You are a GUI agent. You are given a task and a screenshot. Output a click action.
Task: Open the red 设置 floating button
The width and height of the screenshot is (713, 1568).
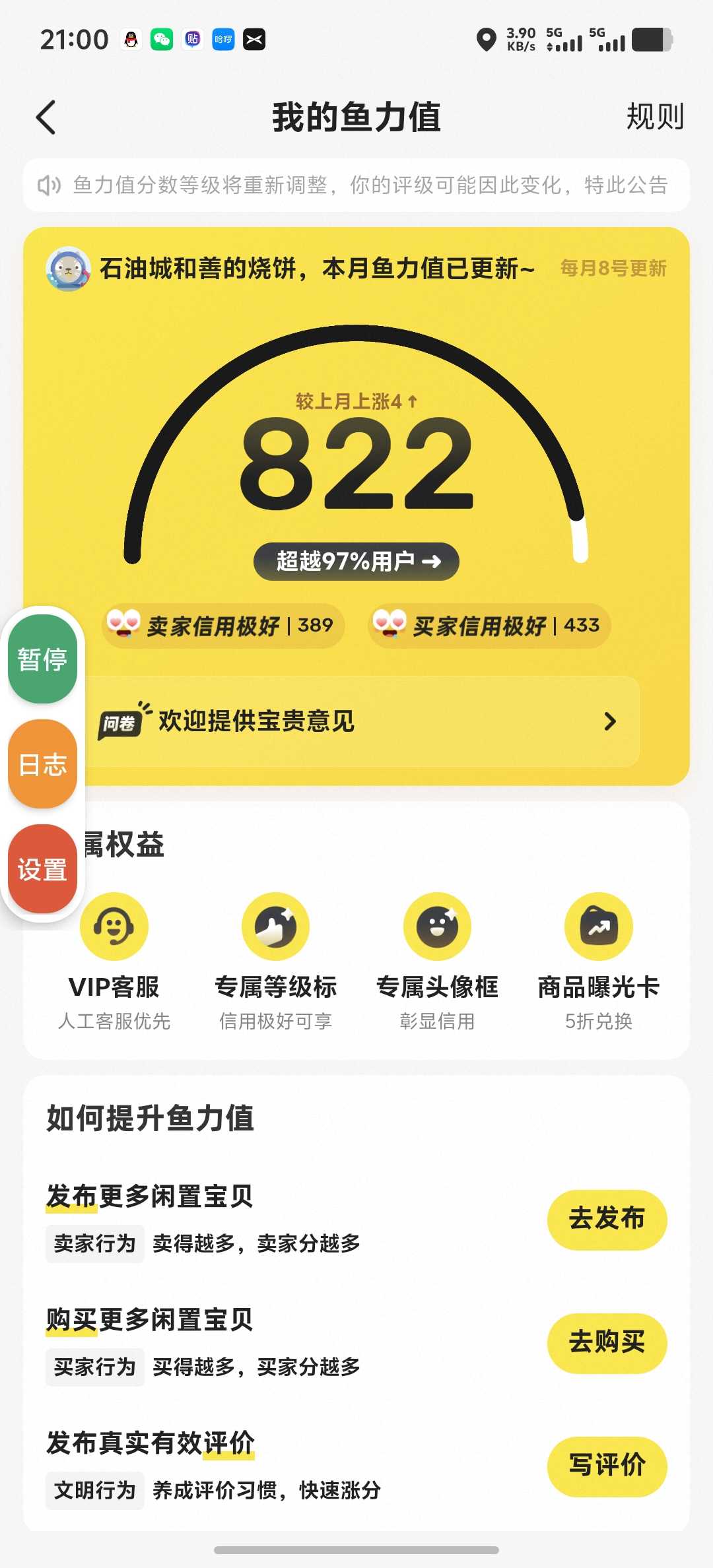click(x=42, y=869)
